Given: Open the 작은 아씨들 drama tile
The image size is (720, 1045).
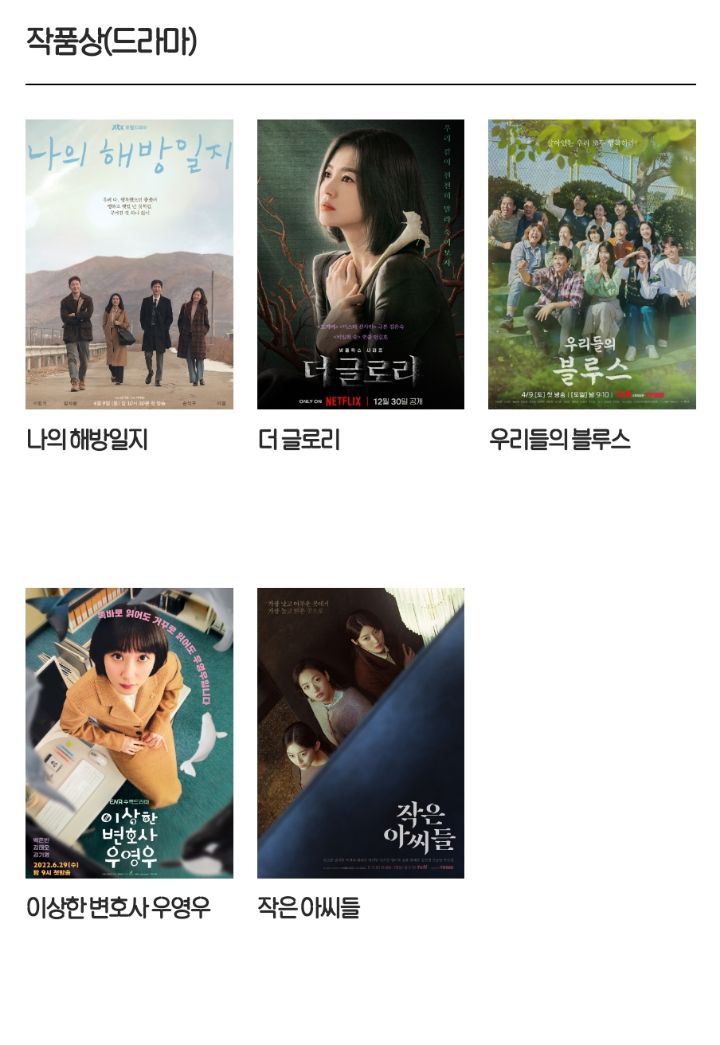Looking at the screenshot, I should coord(360,732).
